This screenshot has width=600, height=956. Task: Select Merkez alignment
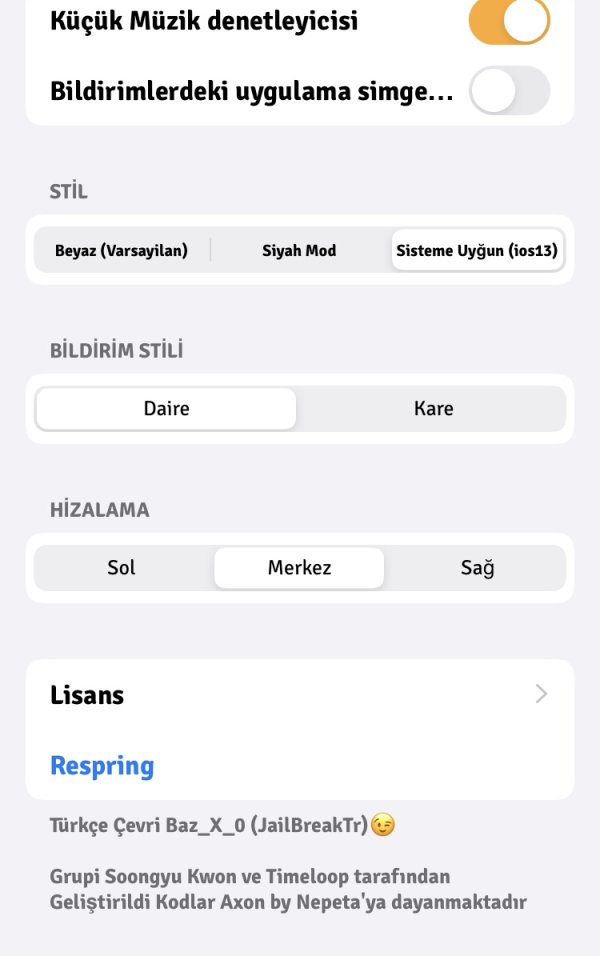pyautogui.click(x=299, y=568)
